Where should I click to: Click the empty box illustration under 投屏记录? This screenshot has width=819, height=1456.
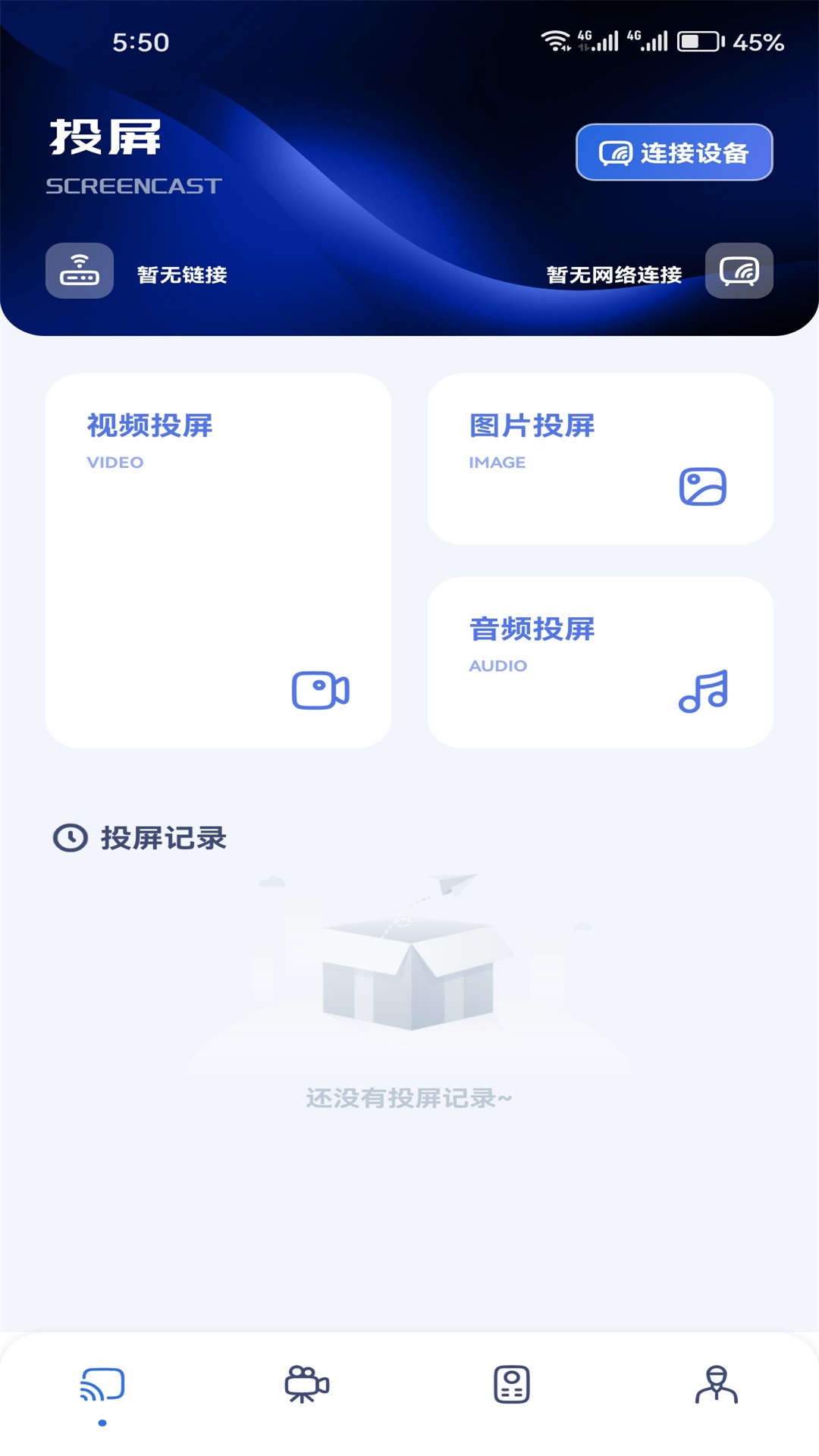(409, 978)
